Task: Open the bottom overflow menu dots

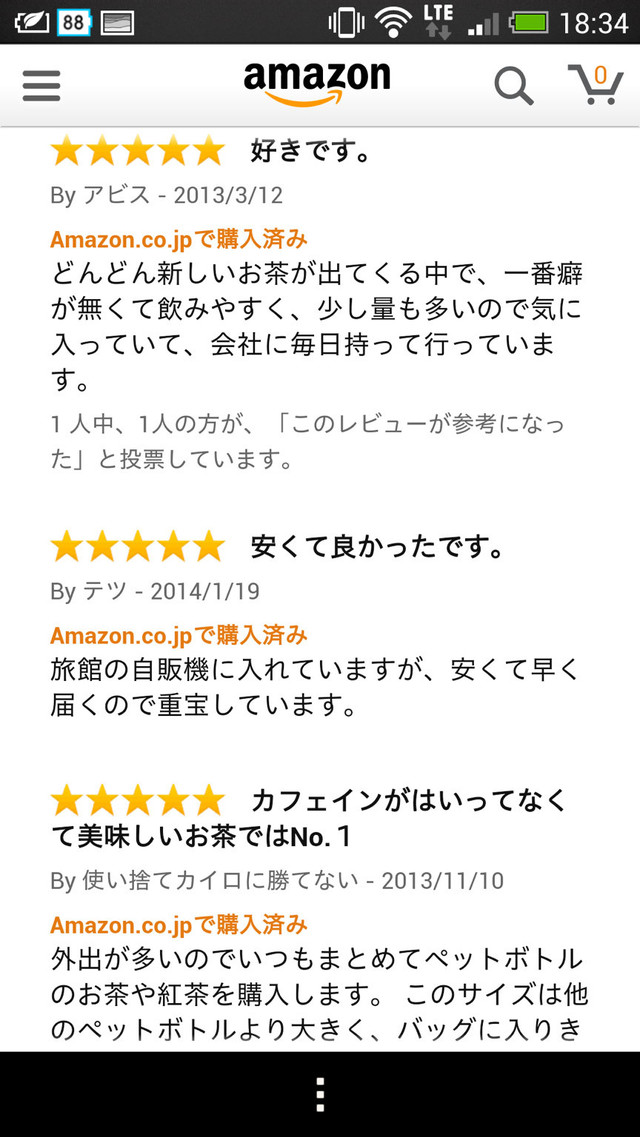Action: [x=320, y=1094]
